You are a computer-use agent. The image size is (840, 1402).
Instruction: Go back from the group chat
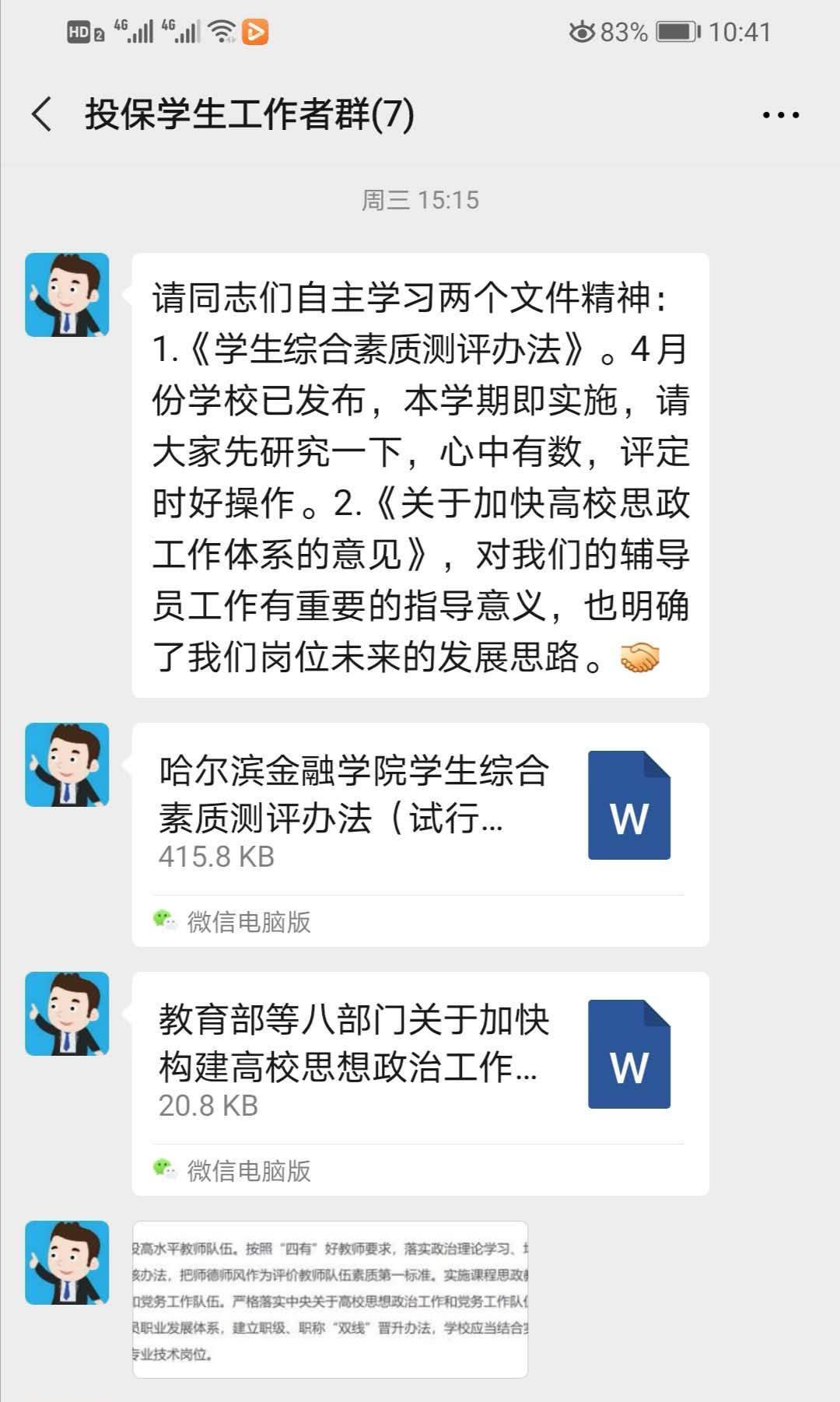coord(43,114)
